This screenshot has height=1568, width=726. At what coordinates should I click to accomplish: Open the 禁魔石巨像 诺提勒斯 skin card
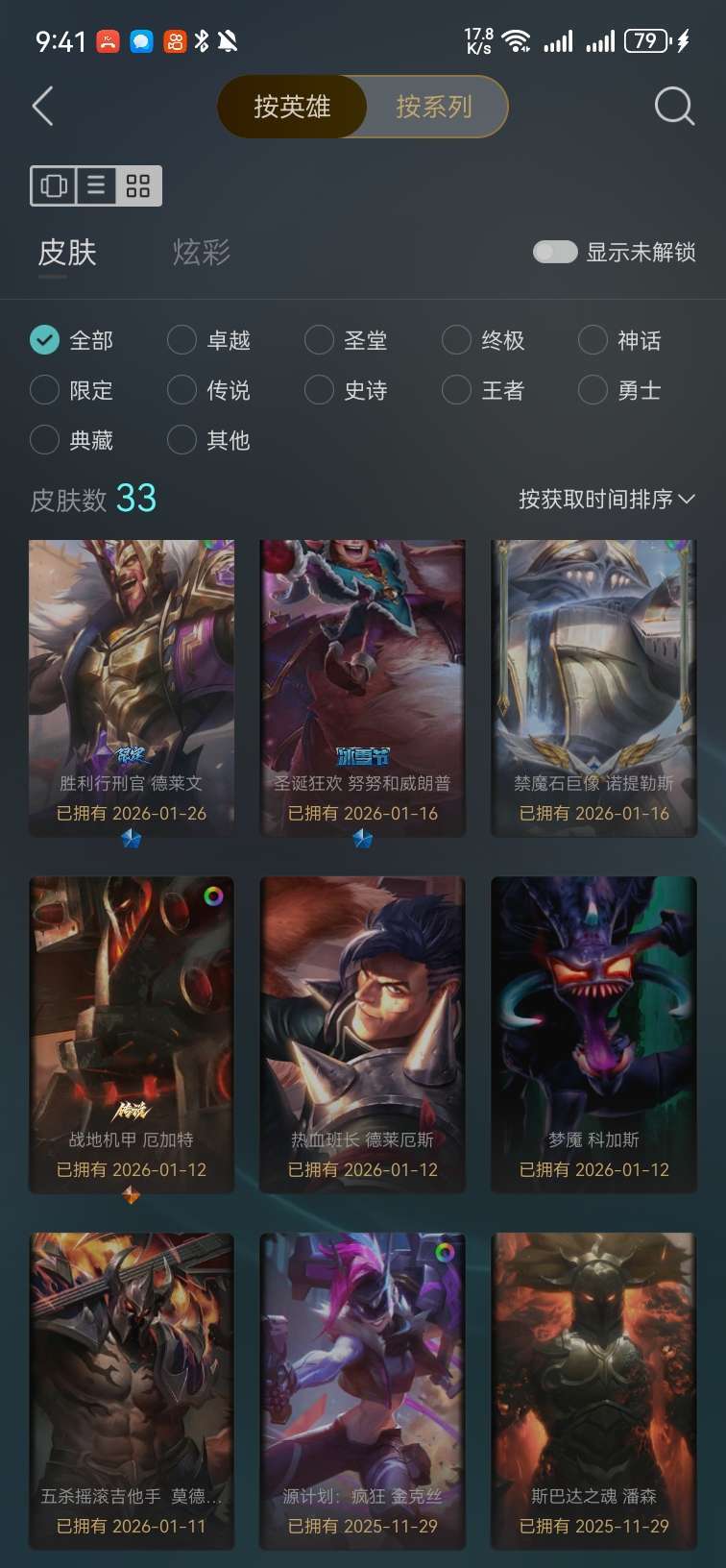point(593,688)
